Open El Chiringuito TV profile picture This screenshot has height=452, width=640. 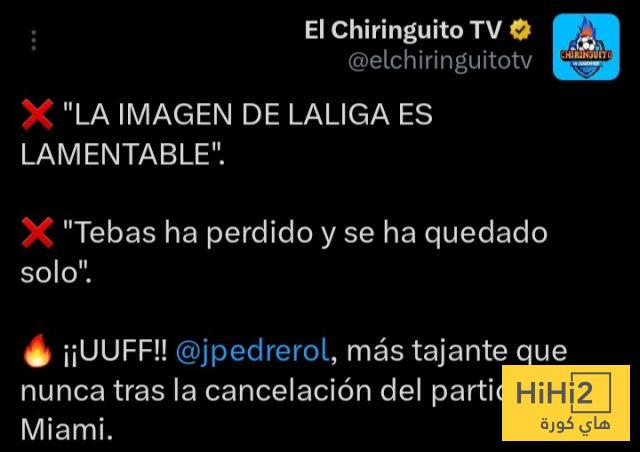585,46
